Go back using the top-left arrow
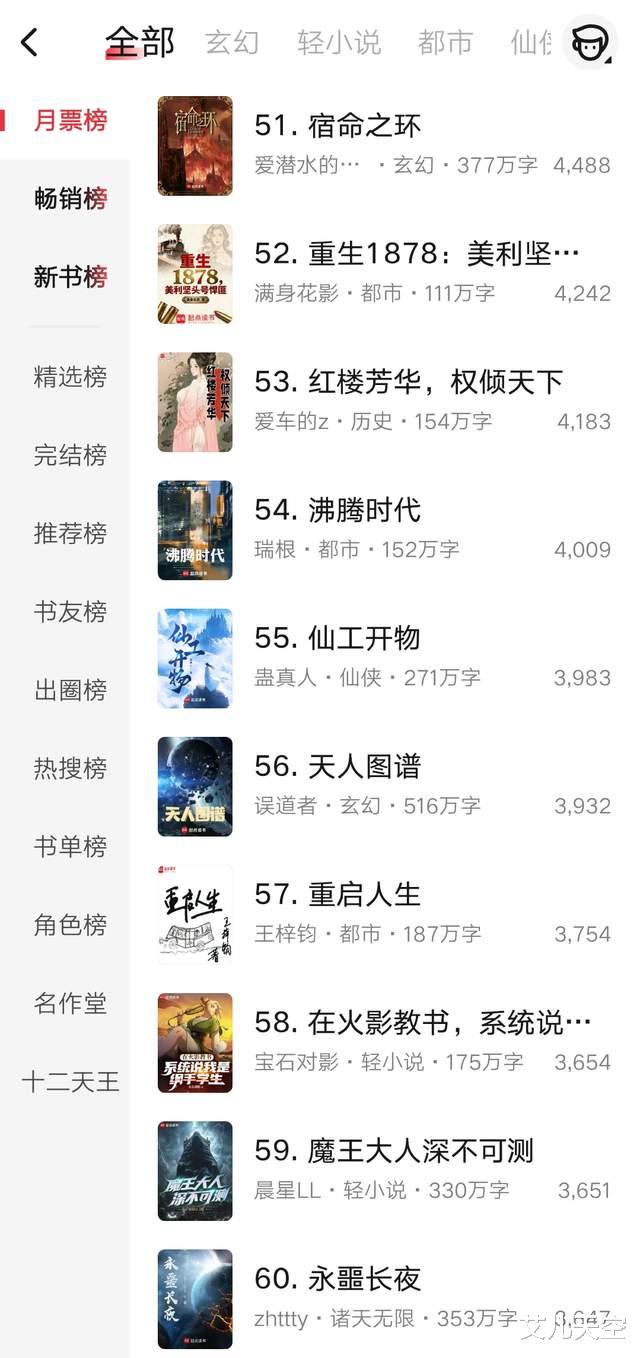The image size is (640, 1358). click(30, 43)
